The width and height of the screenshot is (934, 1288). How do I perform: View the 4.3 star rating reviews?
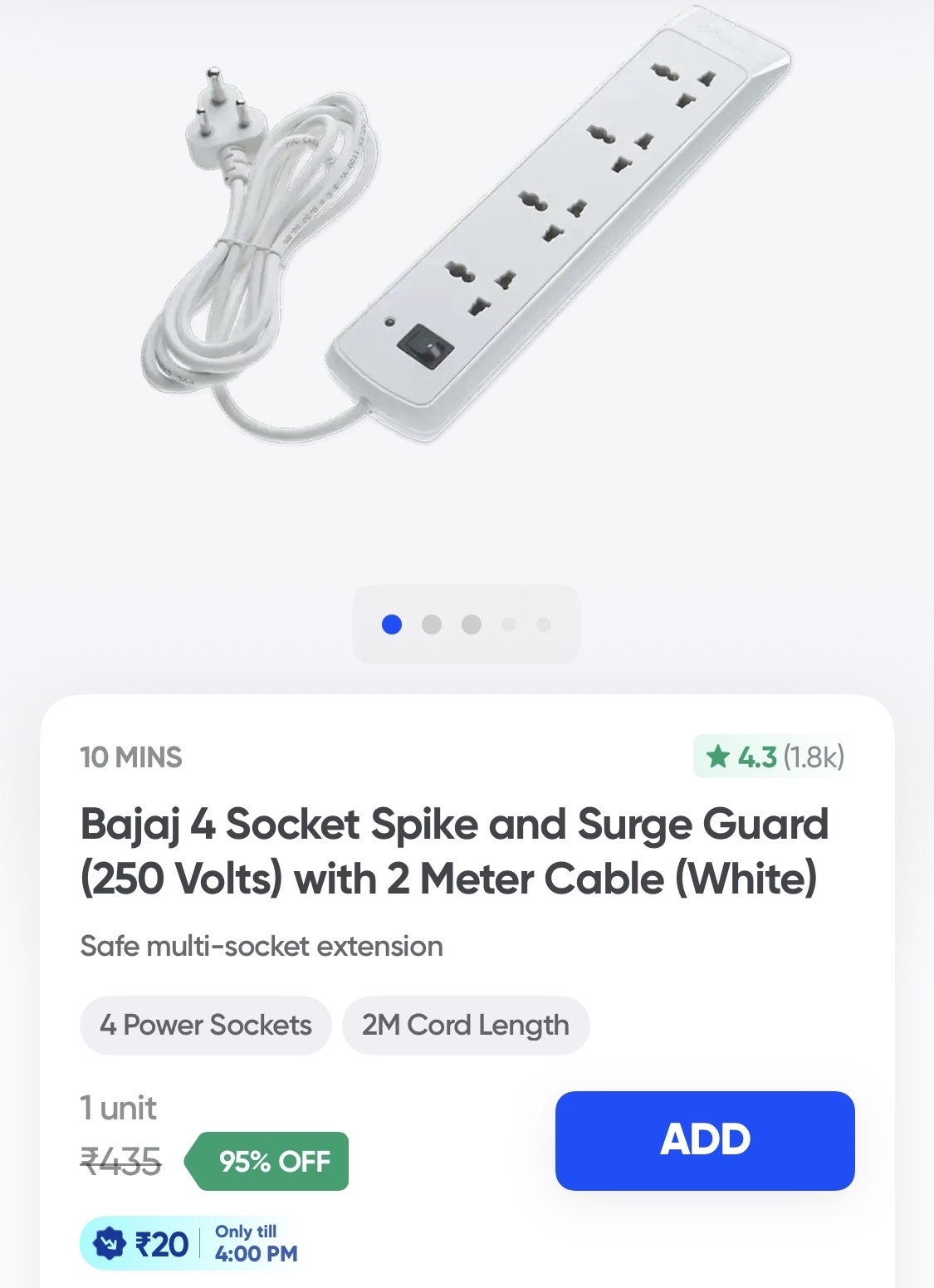774,757
